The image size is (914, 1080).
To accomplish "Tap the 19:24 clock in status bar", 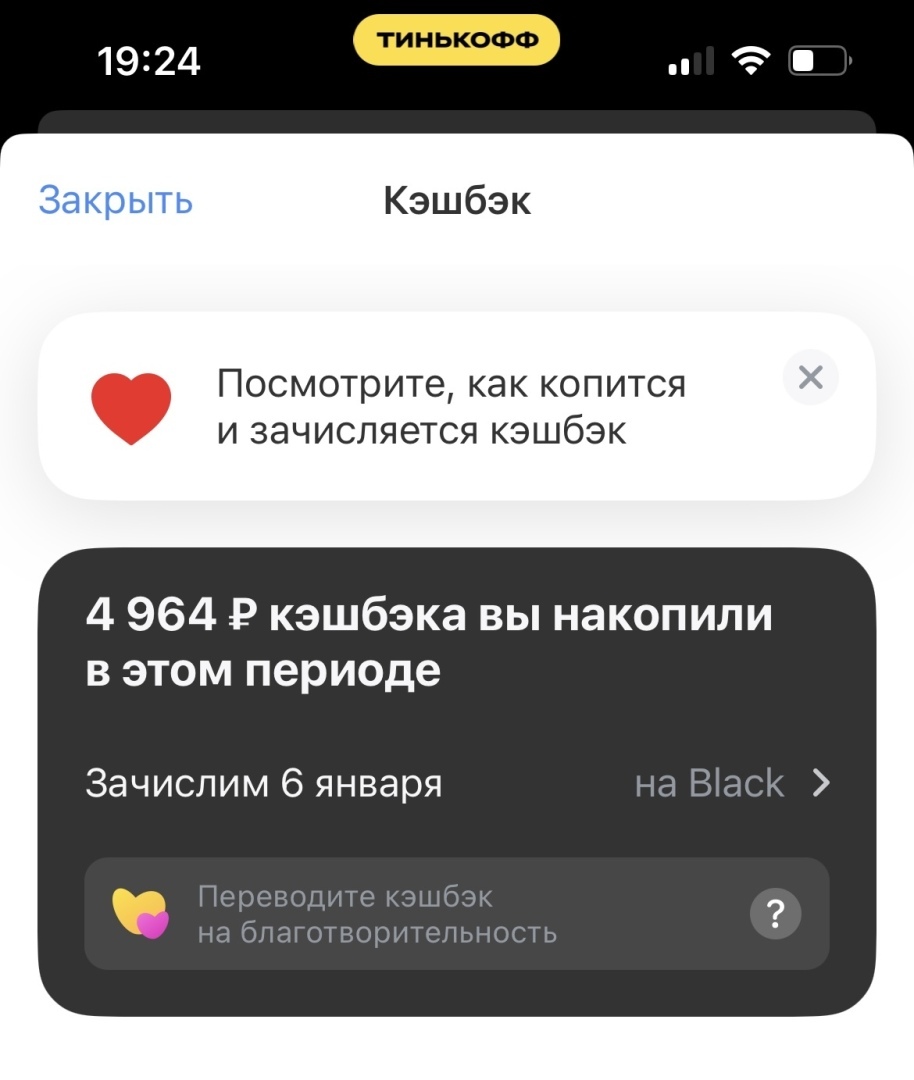I will [x=150, y=60].
